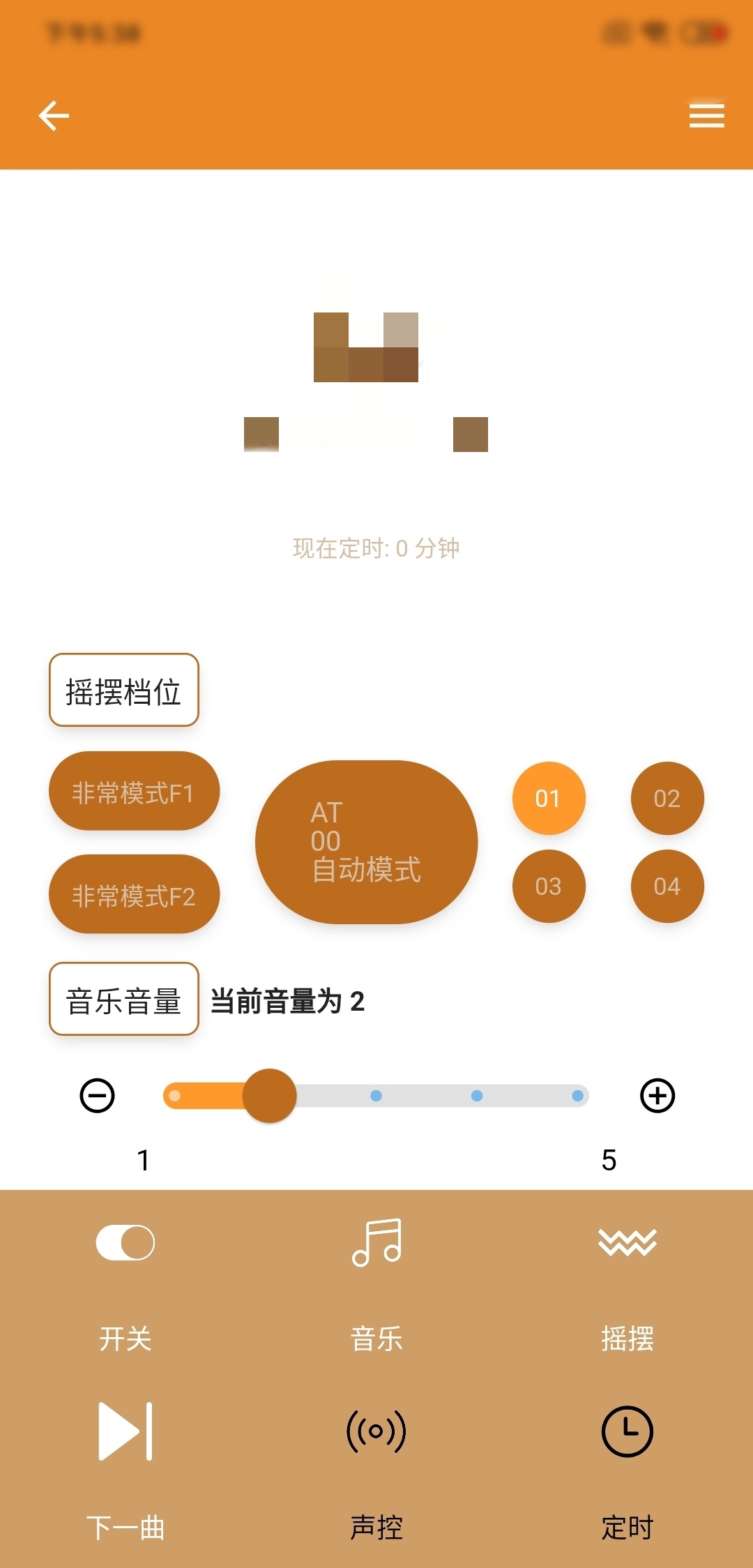Skip to next song with 下一曲
The image size is (753, 1568).
tap(125, 1431)
